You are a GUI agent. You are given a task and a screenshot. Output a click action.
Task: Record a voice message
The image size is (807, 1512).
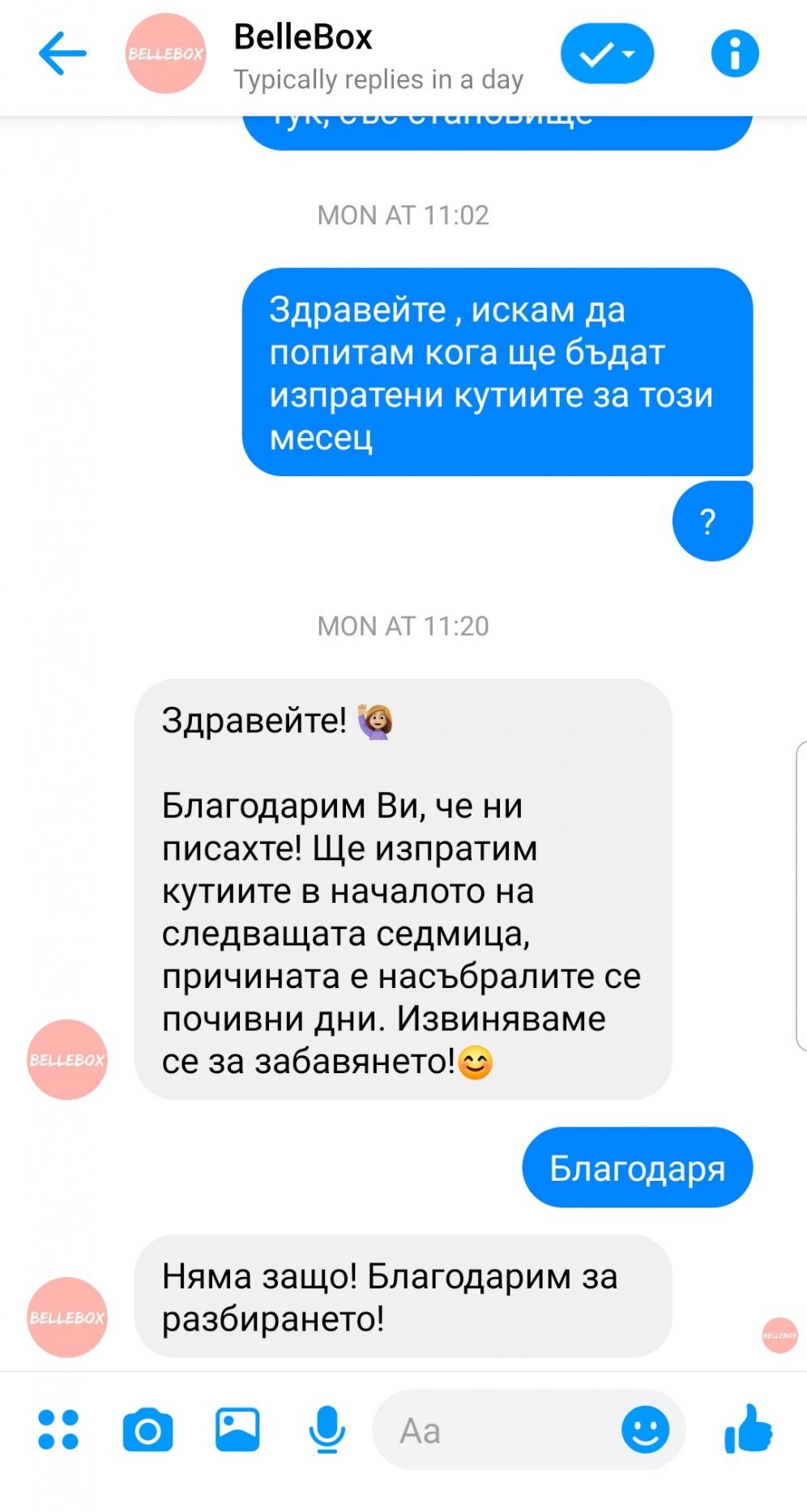327,1429
